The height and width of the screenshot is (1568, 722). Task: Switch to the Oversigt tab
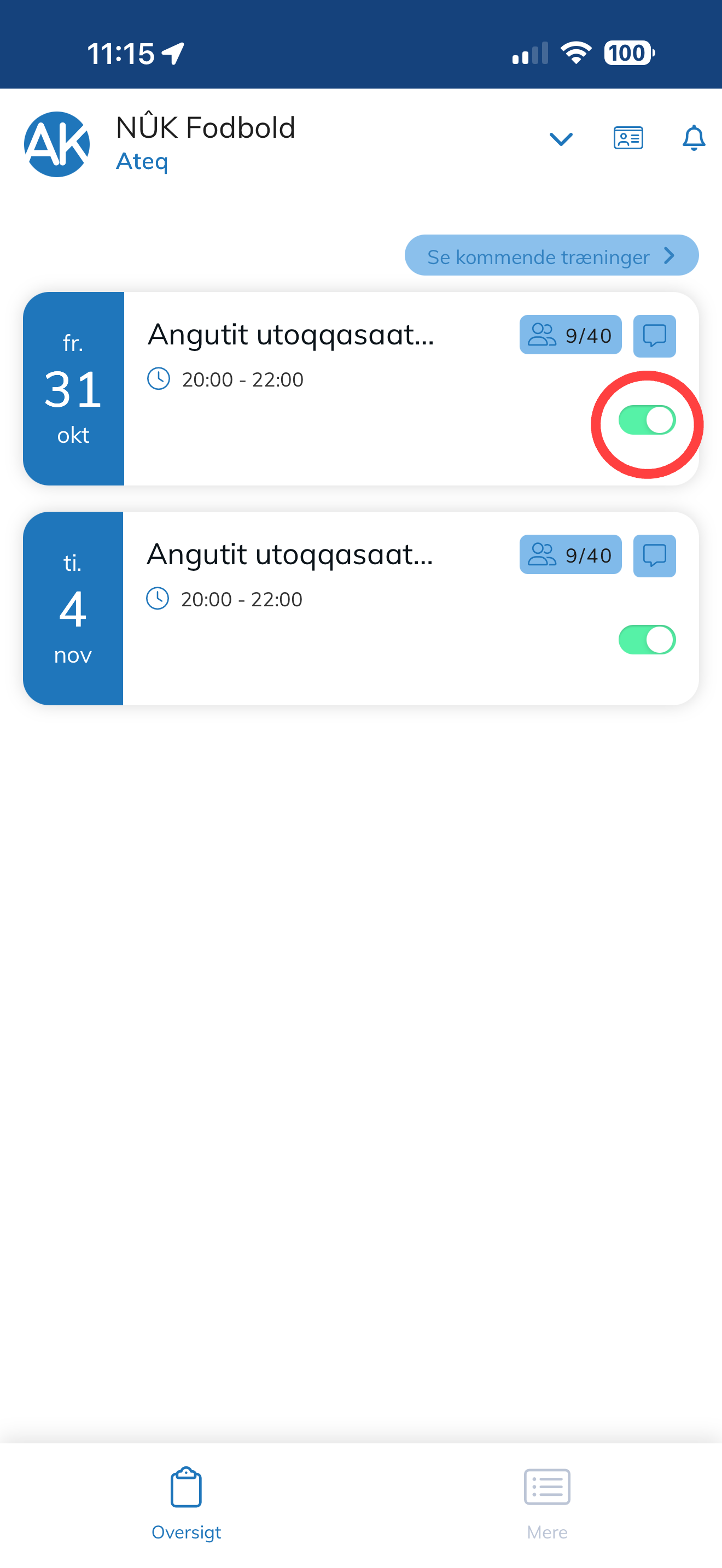tap(187, 1503)
